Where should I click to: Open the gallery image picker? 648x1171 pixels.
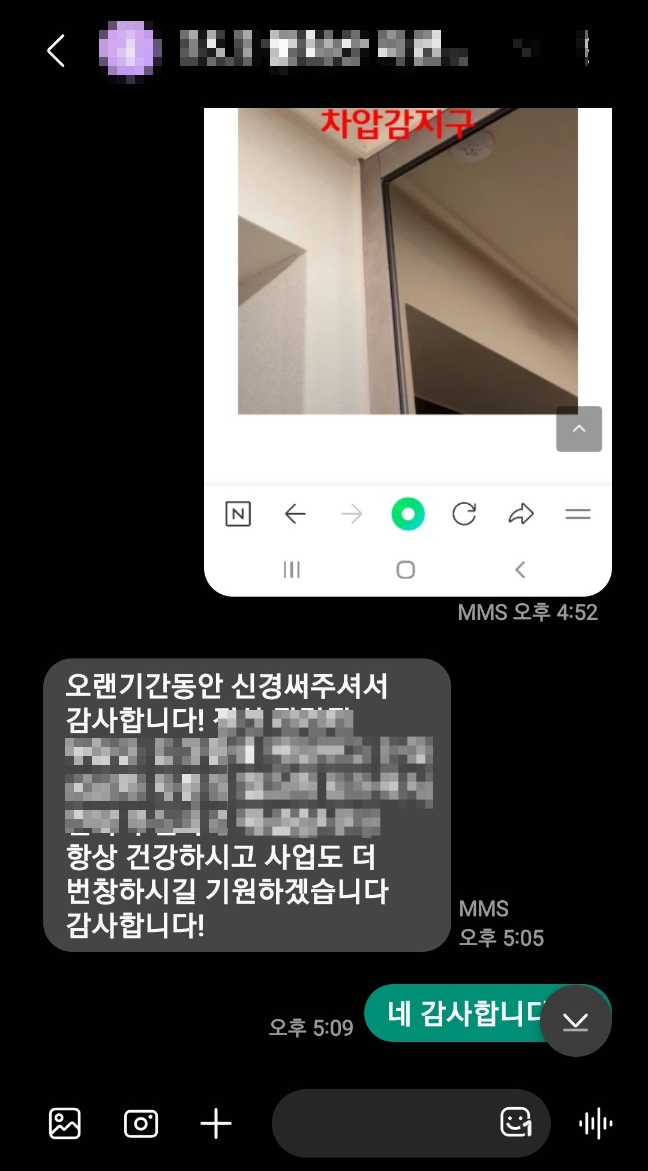pos(65,1123)
